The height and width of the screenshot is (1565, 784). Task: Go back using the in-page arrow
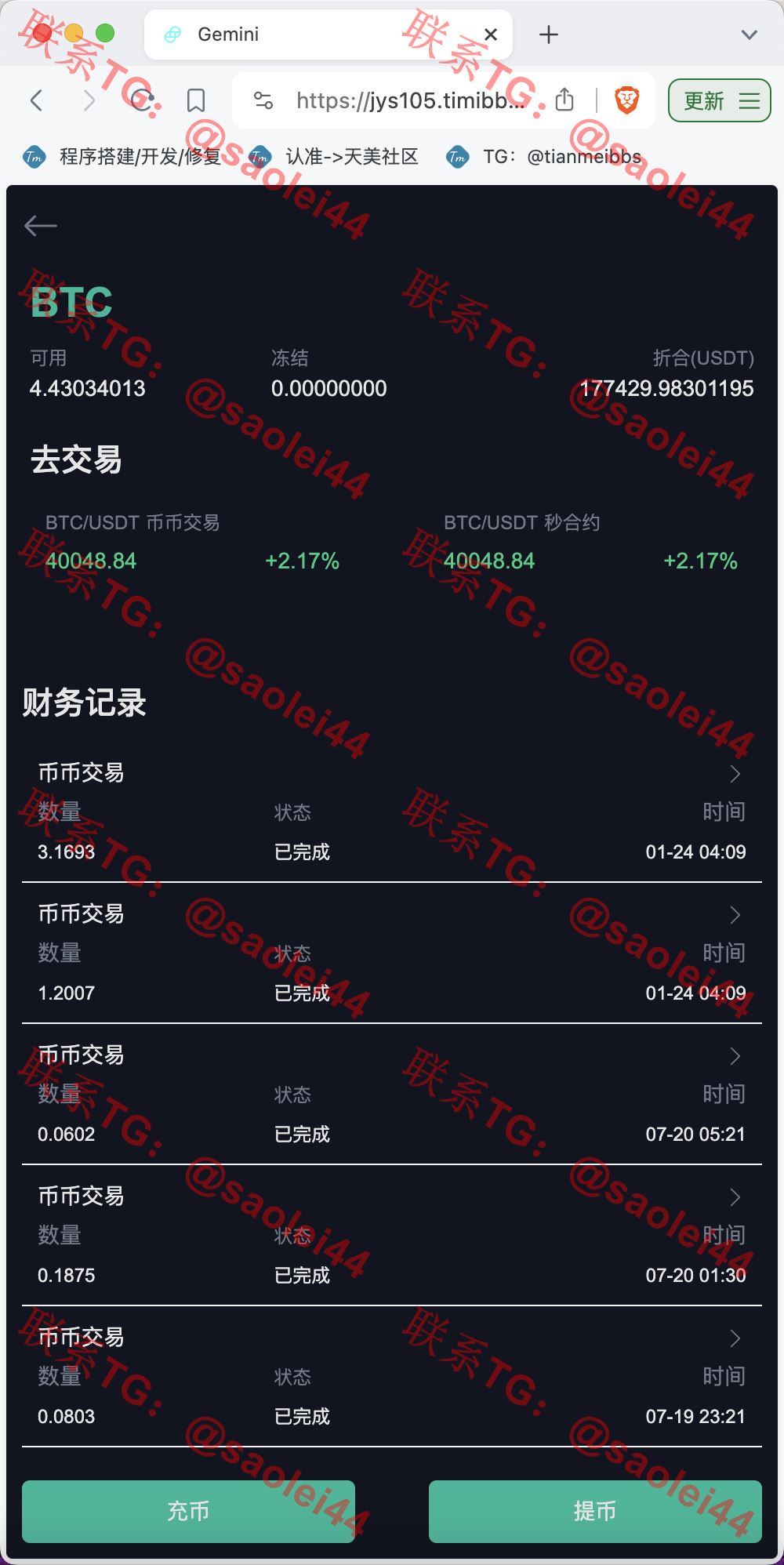(x=41, y=226)
